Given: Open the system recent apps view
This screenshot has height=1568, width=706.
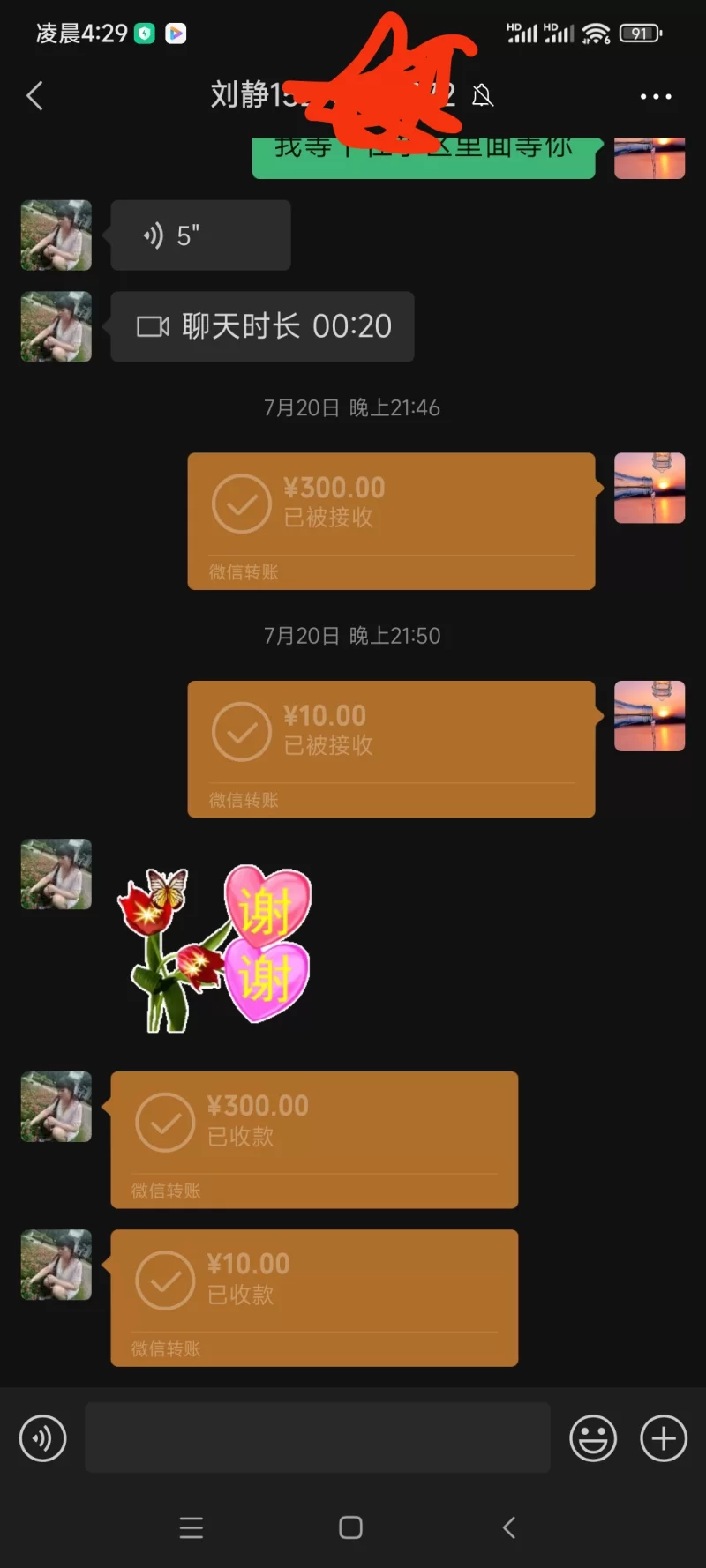Looking at the screenshot, I should 192,1527.
